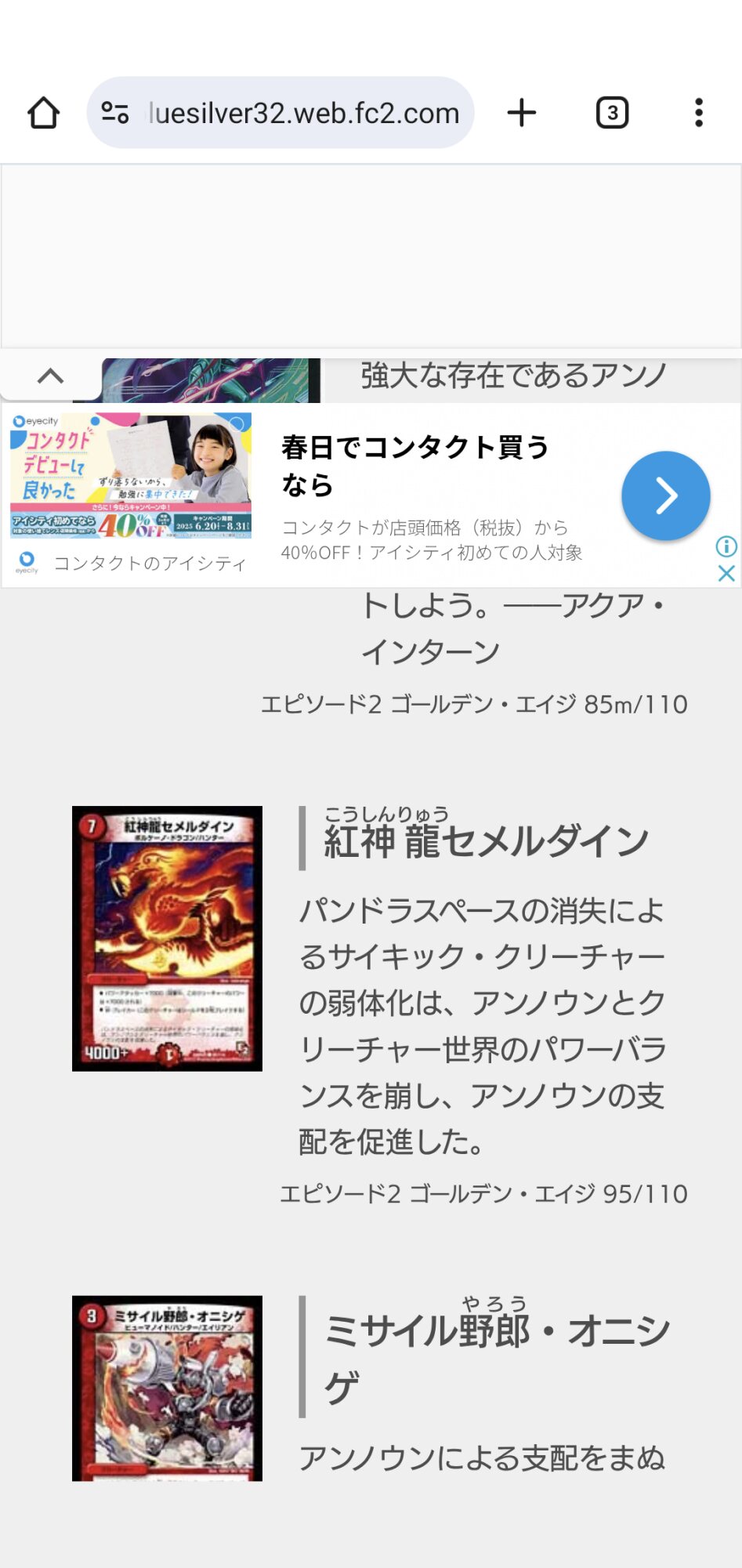
Task: View ad info icon
Action: [x=726, y=546]
